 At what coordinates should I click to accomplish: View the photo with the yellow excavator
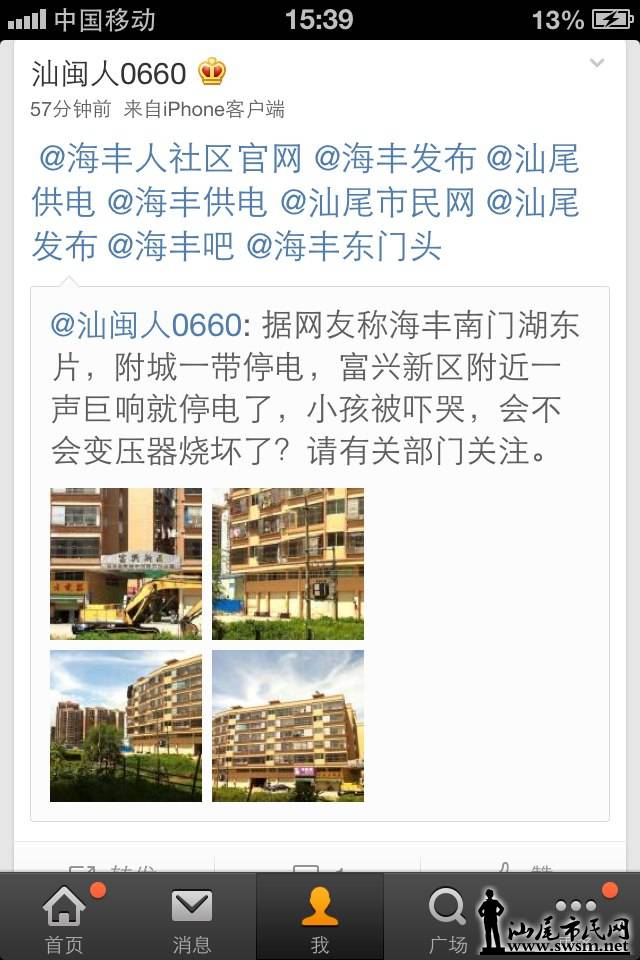(126, 563)
